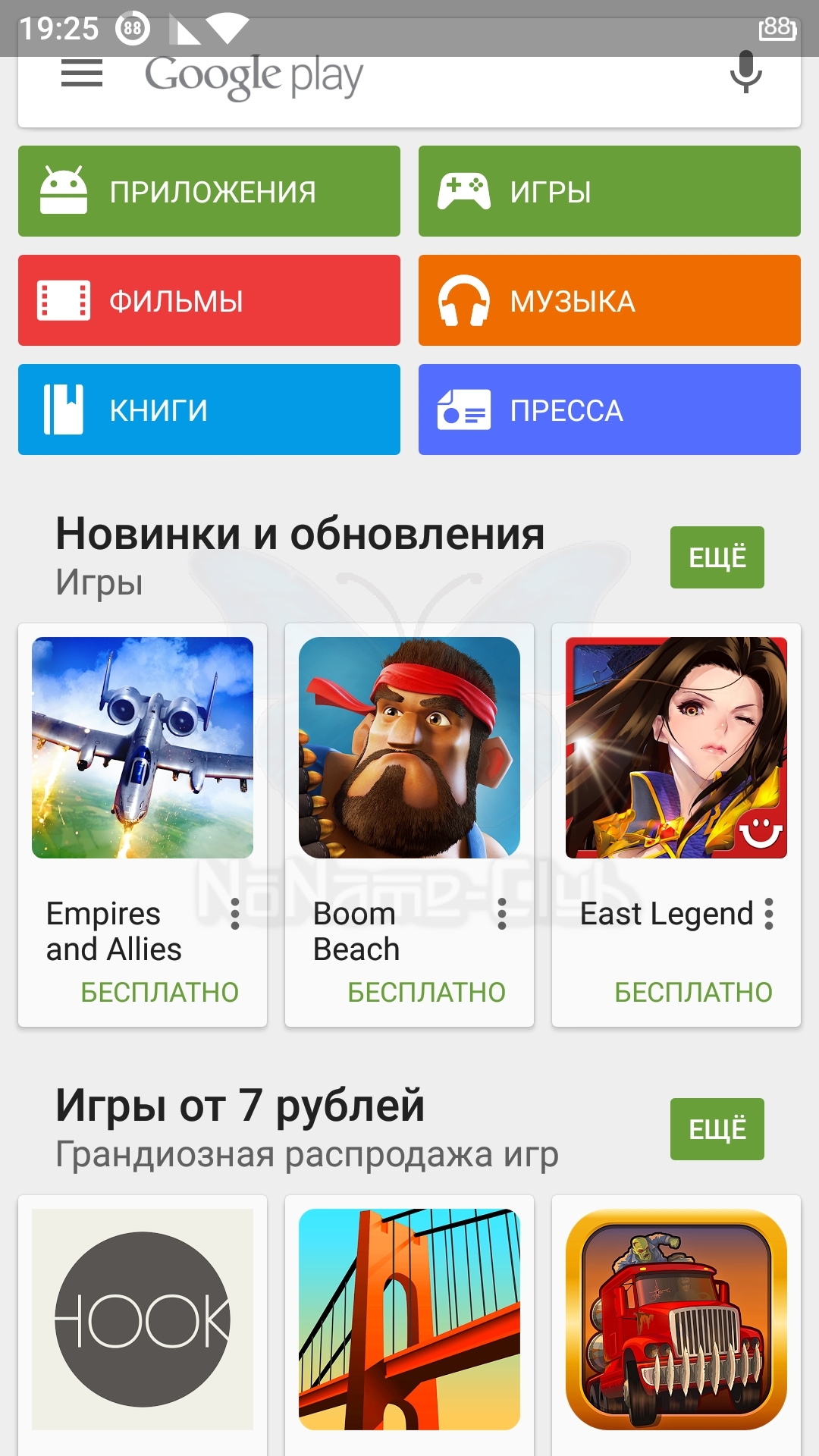819x1456 pixels.
Task: Tap ЕЩЁ next to Игры от 7 рублей
Action: (x=717, y=1129)
